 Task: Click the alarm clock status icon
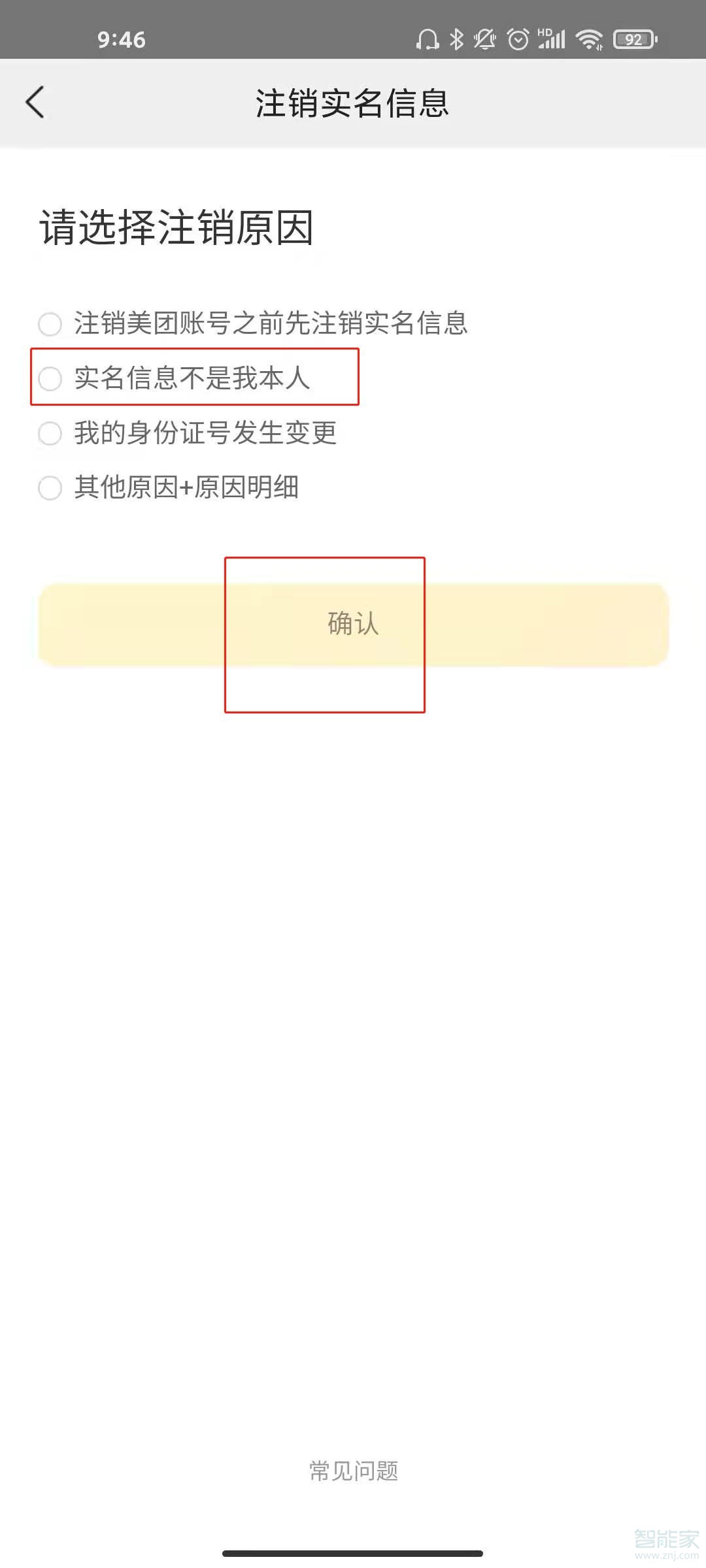pyautogui.click(x=518, y=39)
